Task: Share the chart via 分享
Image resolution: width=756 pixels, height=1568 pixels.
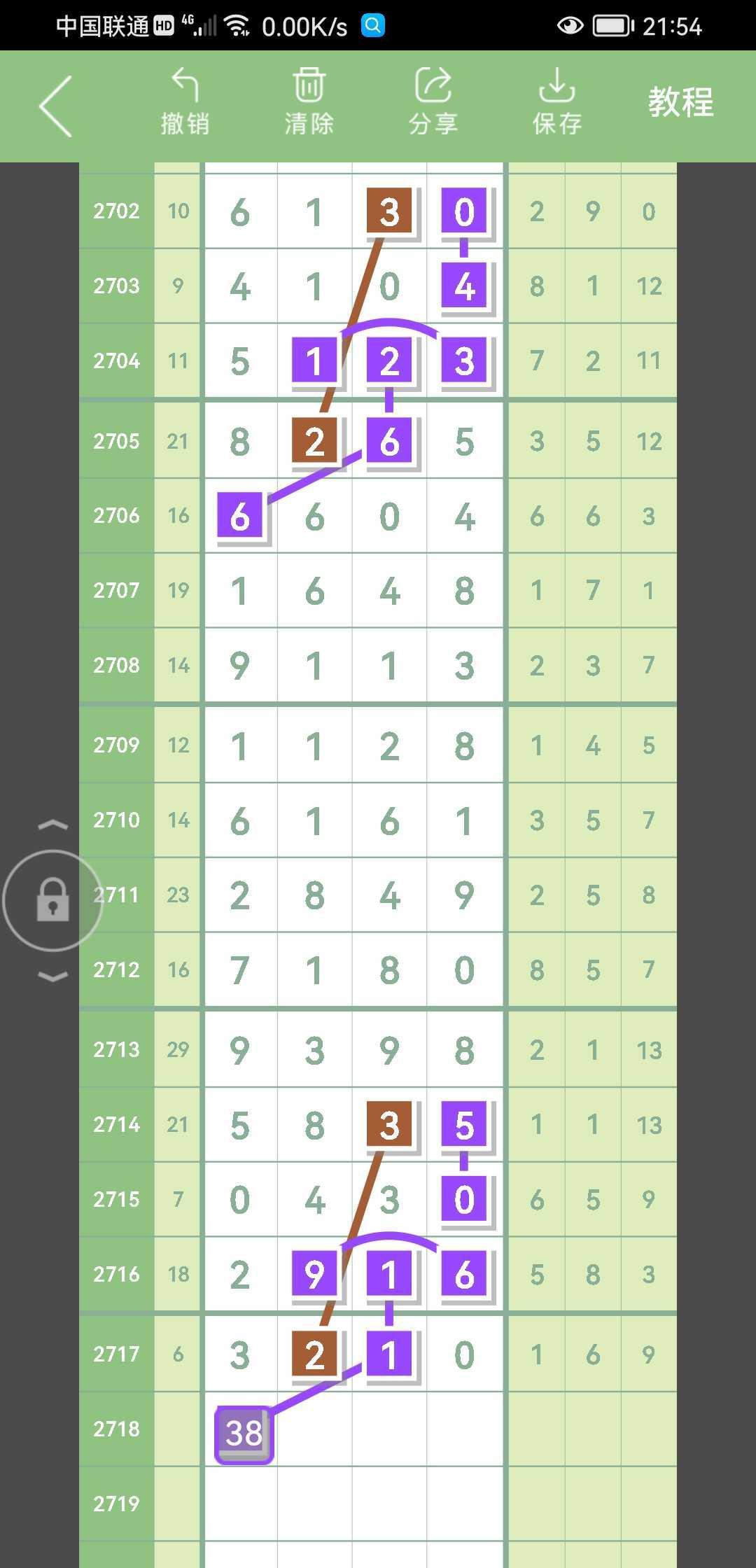Action: click(433, 101)
